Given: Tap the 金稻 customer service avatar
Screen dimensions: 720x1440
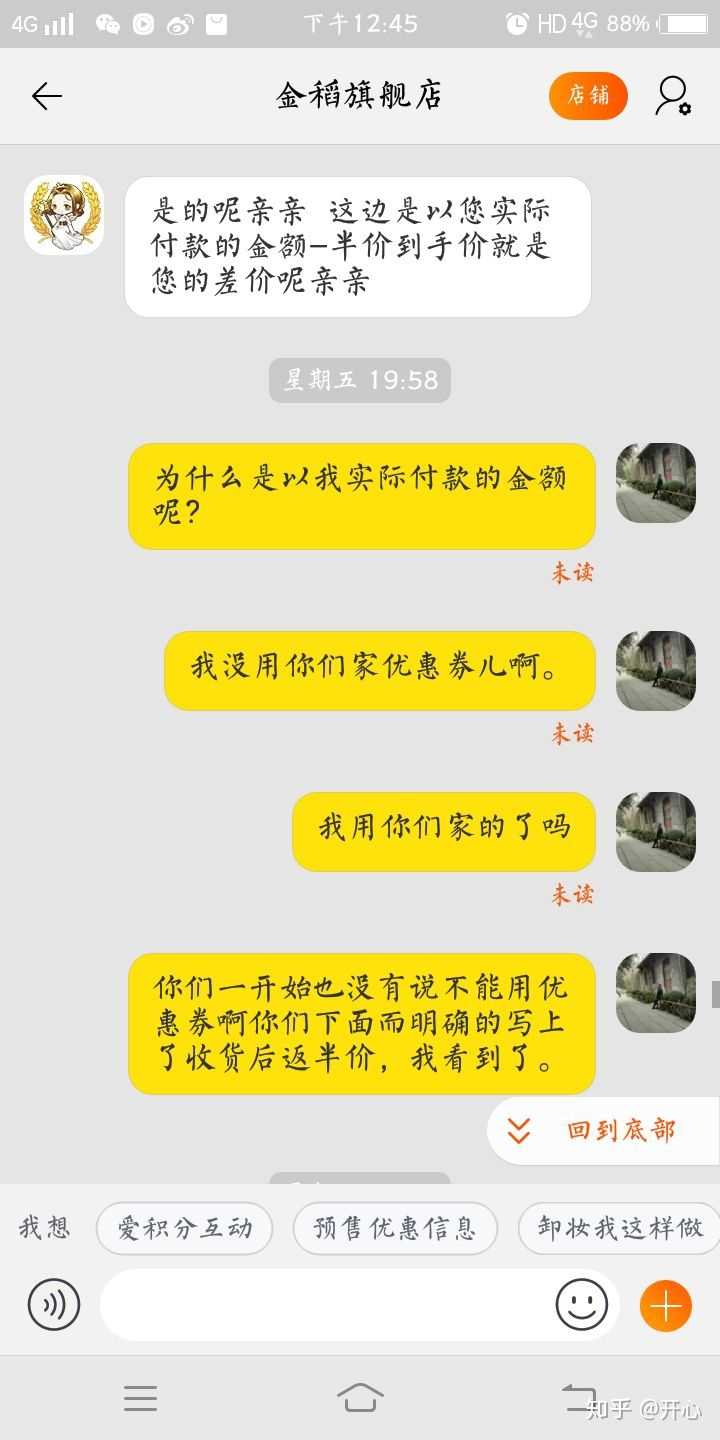Looking at the screenshot, I should [64, 215].
